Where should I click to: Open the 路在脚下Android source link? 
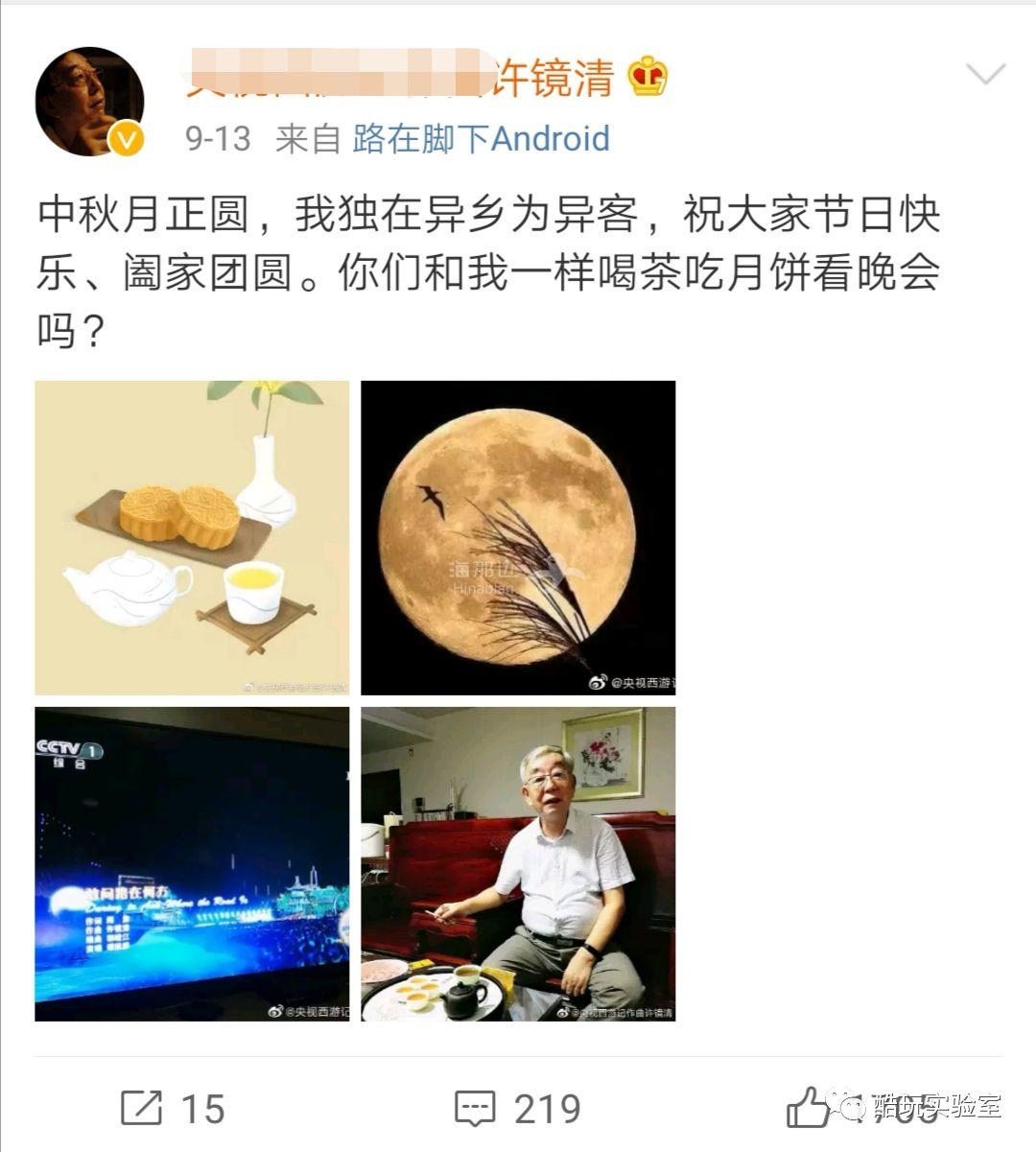481,139
